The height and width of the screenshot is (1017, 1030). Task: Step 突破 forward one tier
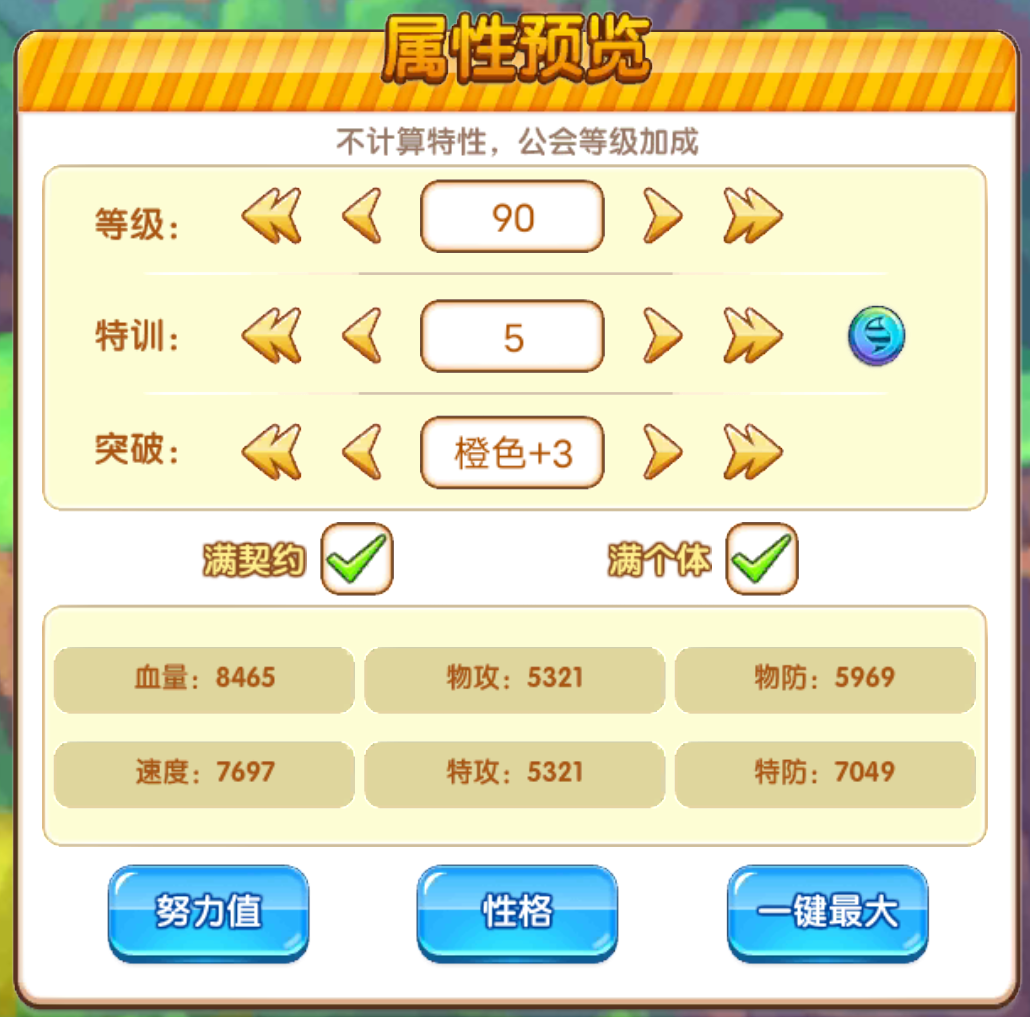[662, 452]
